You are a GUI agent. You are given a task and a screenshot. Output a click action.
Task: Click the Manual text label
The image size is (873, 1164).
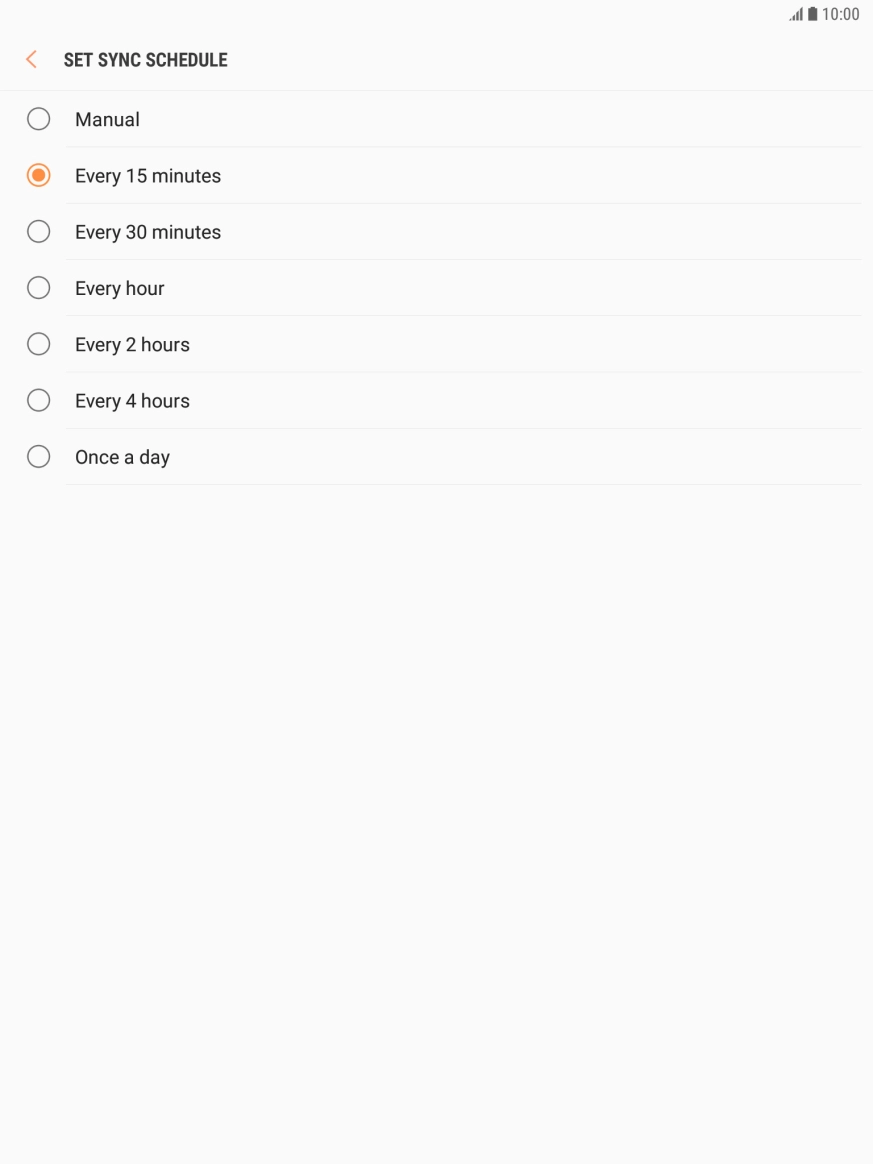click(107, 119)
